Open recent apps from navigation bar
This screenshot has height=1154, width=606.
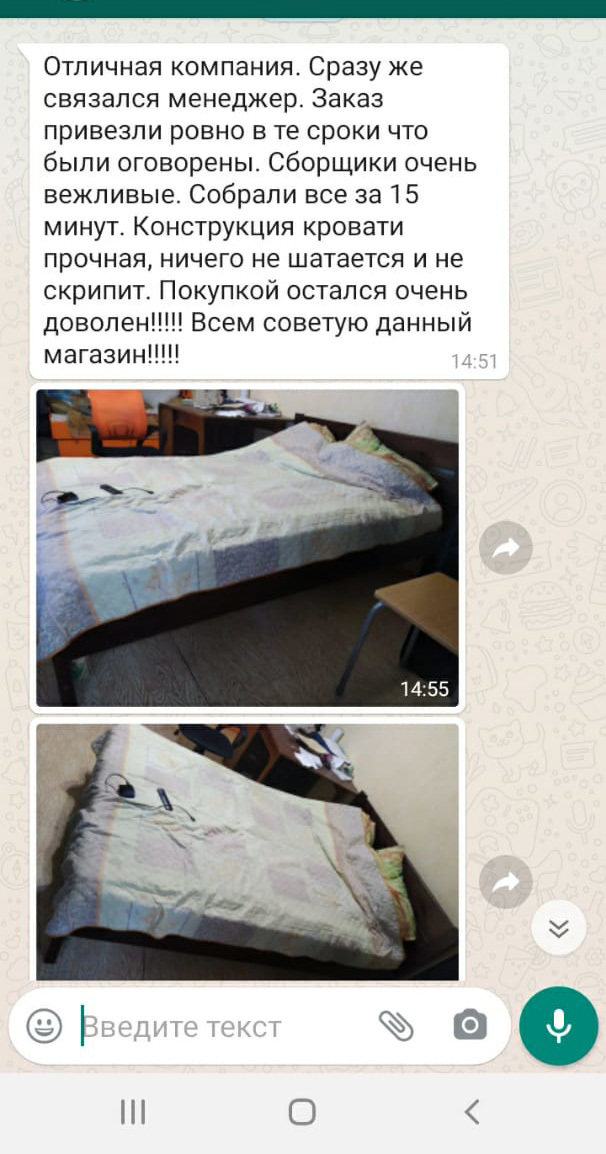tap(133, 1111)
